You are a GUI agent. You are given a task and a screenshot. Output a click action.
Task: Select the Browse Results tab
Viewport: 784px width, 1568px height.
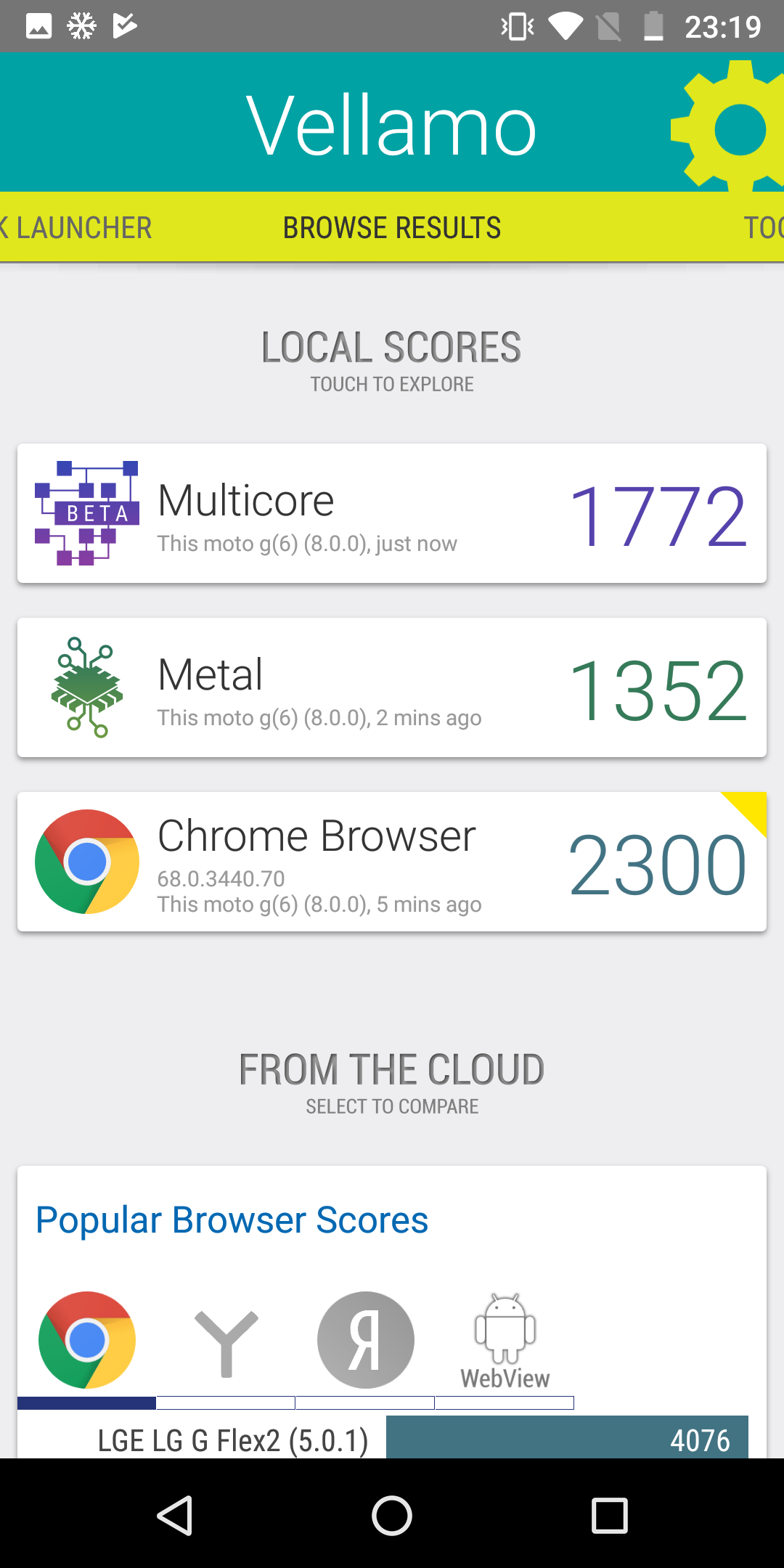(392, 228)
